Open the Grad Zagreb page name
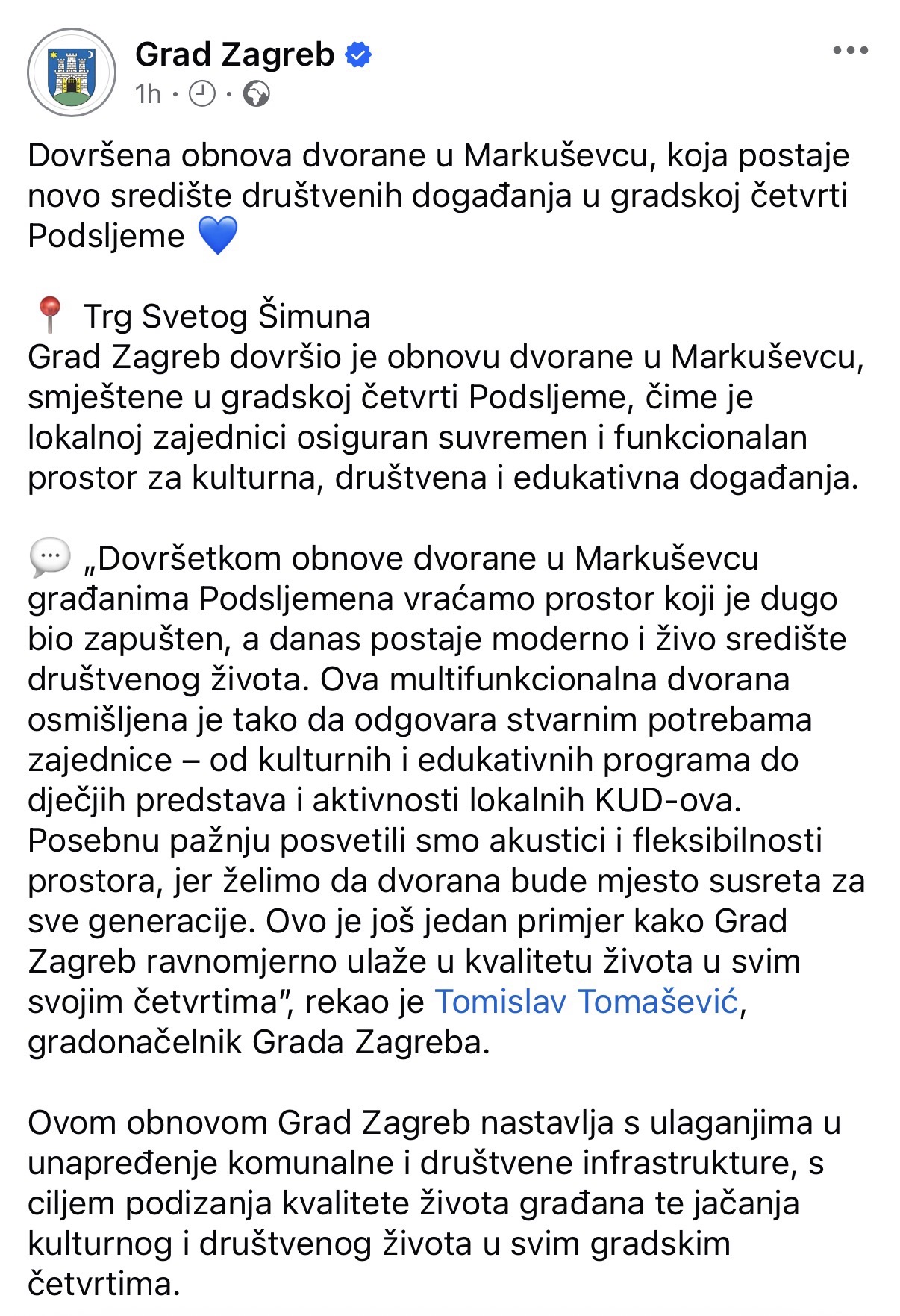The height and width of the screenshot is (1316, 900). point(234,54)
